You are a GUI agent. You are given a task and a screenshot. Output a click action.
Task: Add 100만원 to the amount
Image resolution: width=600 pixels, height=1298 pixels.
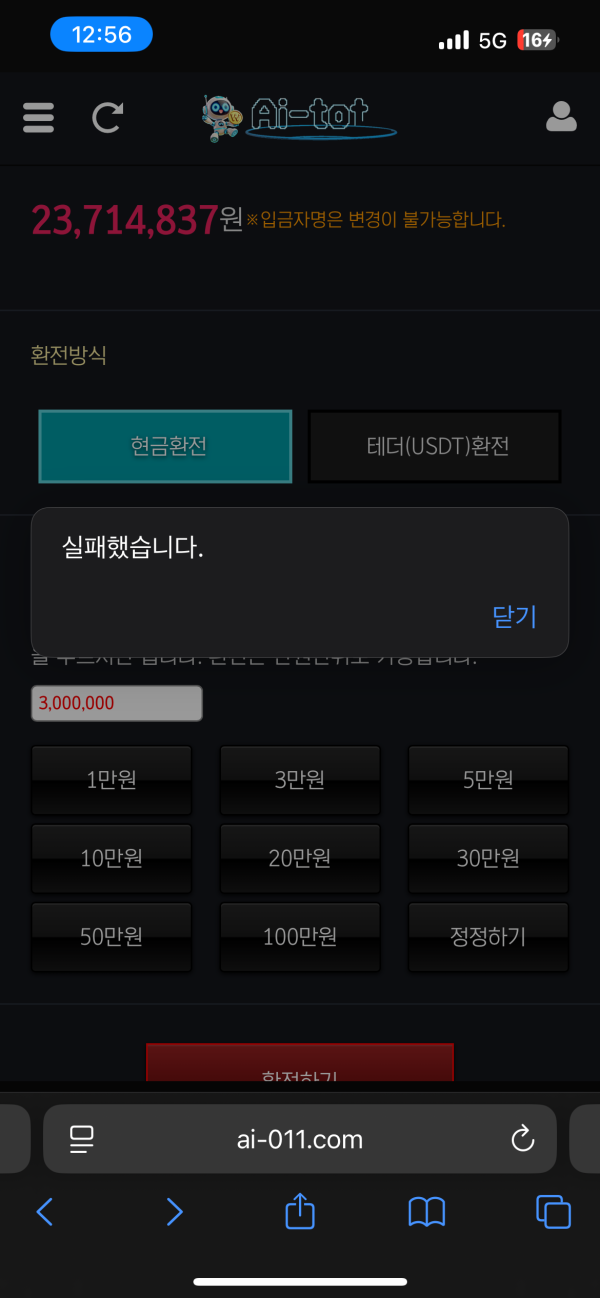point(300,937)
